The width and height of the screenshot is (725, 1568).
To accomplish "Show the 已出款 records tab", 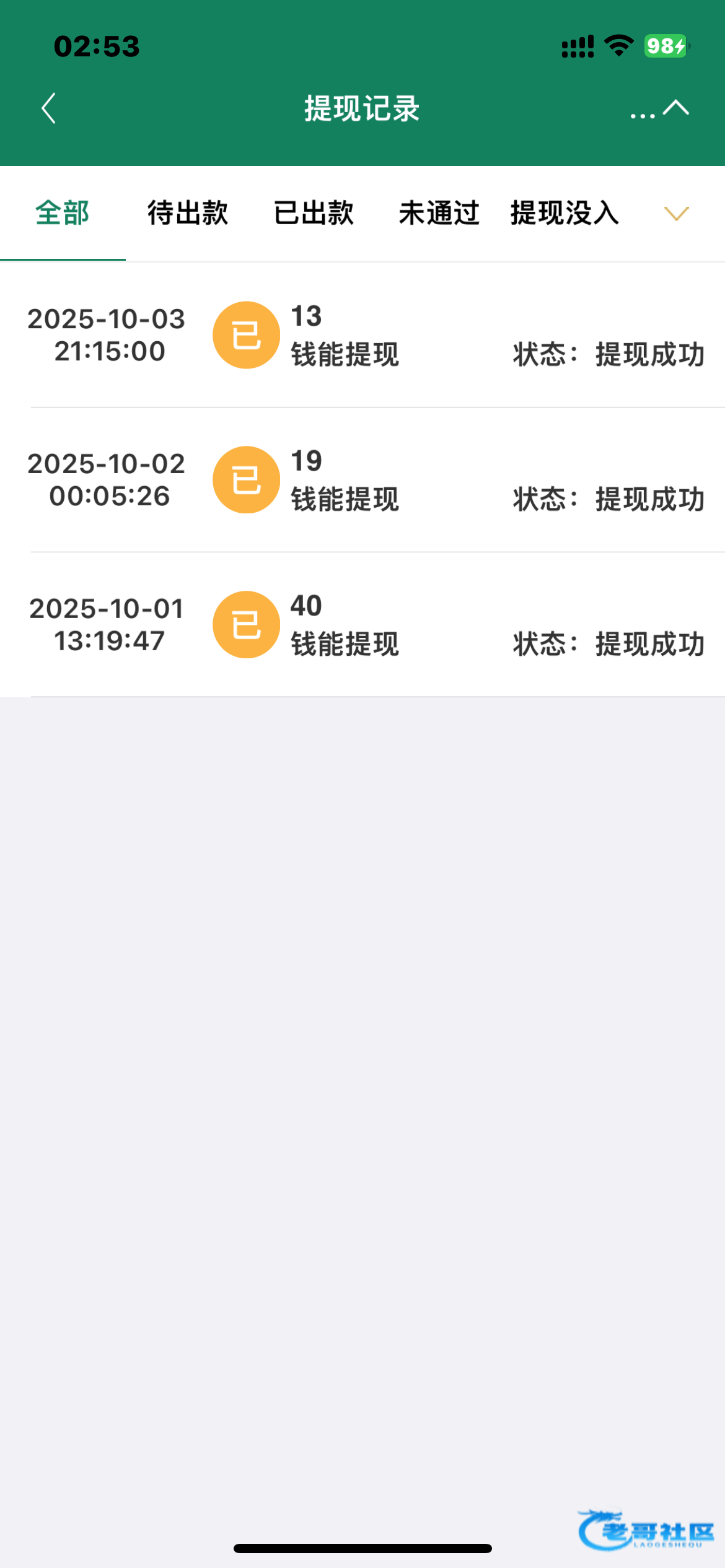I will click(x=314, y=213).
